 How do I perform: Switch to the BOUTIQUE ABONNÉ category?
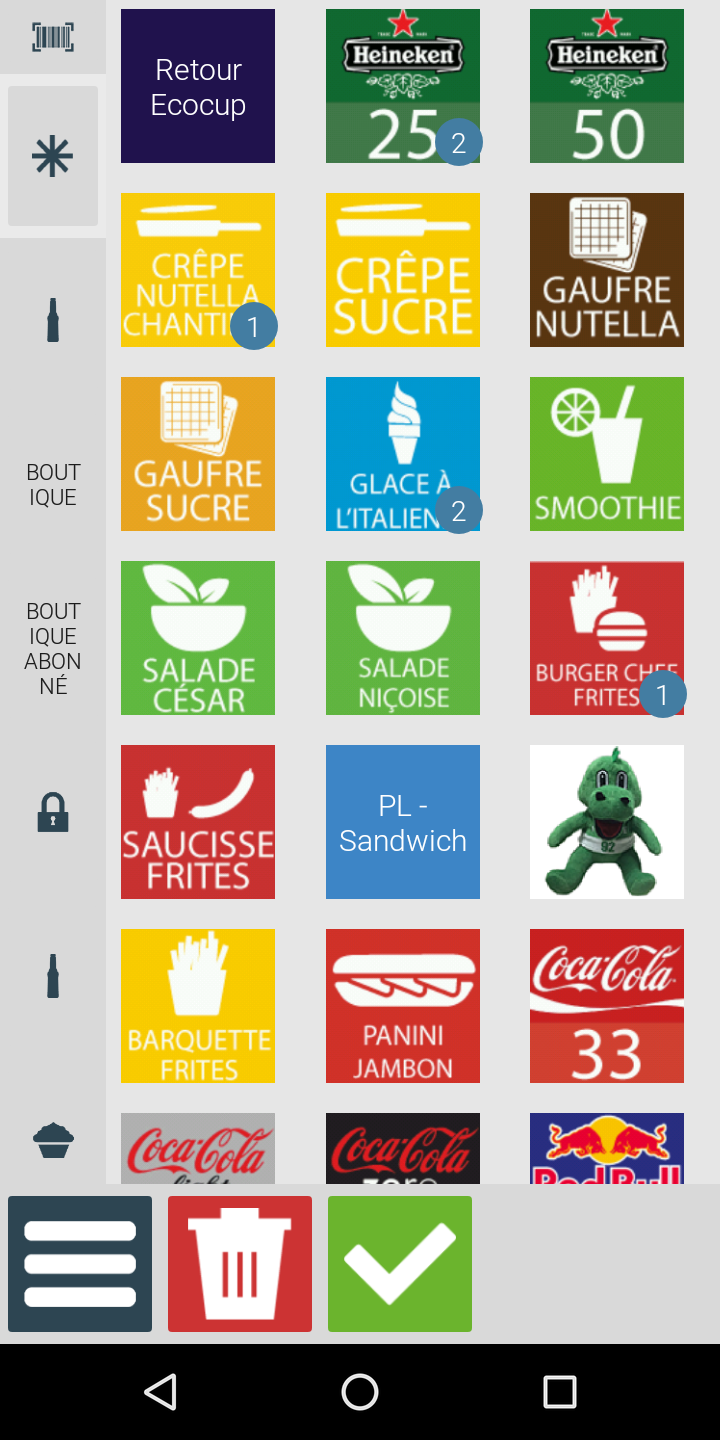[53, 648]
